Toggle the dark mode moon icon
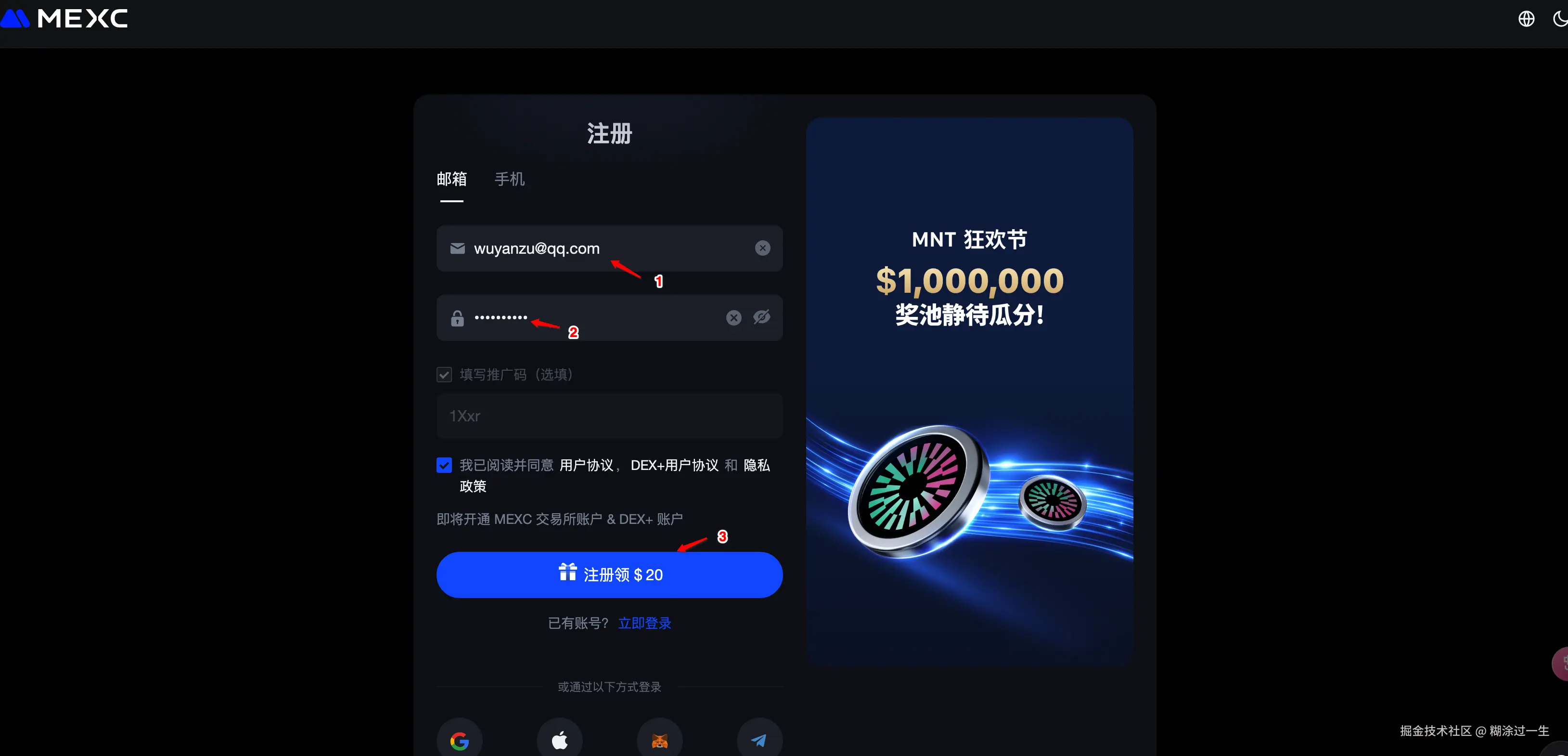The width and height of the screenshot is (1568, 756). 1560,19
